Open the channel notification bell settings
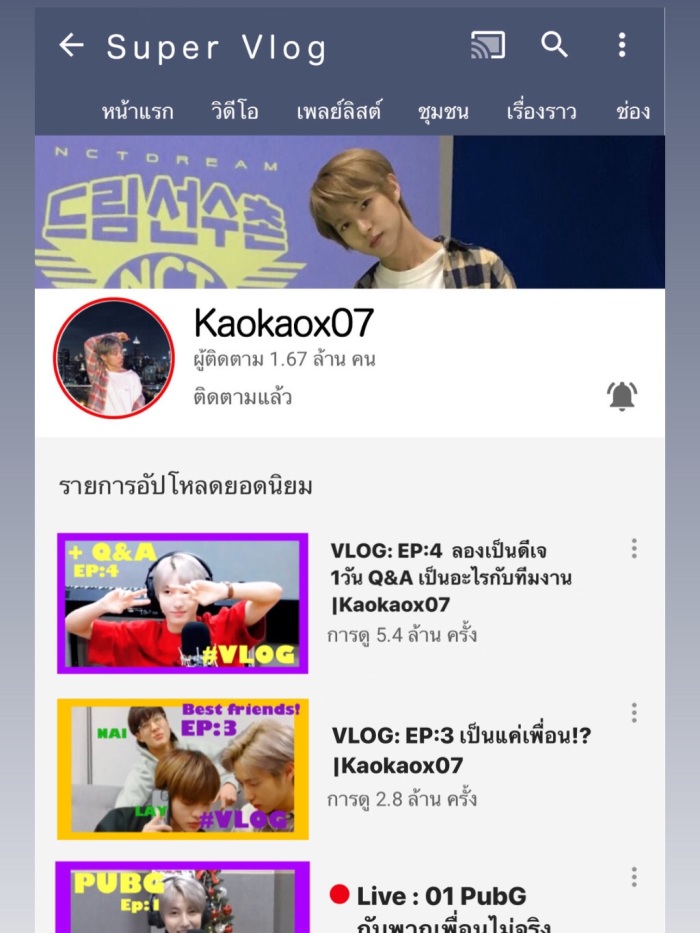Image resolution: width=700 pixels, height=933 pixels. pyautogui.click(x=622, y=396)
